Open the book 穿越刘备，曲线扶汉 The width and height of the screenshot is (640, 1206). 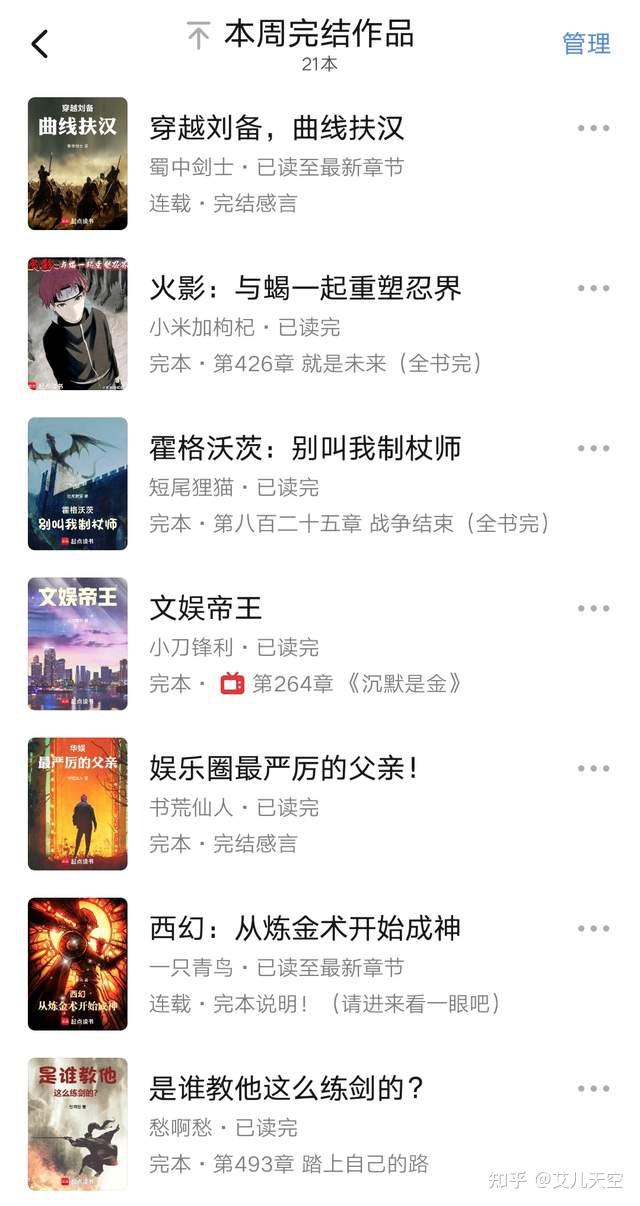pyautogui.click(x=320, y=164)
